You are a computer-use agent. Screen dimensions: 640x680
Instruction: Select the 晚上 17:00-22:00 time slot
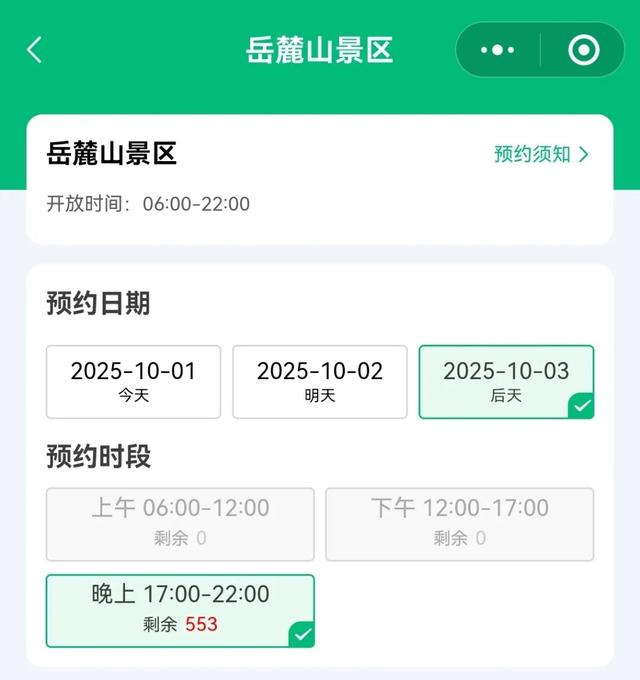pos(180,610)
